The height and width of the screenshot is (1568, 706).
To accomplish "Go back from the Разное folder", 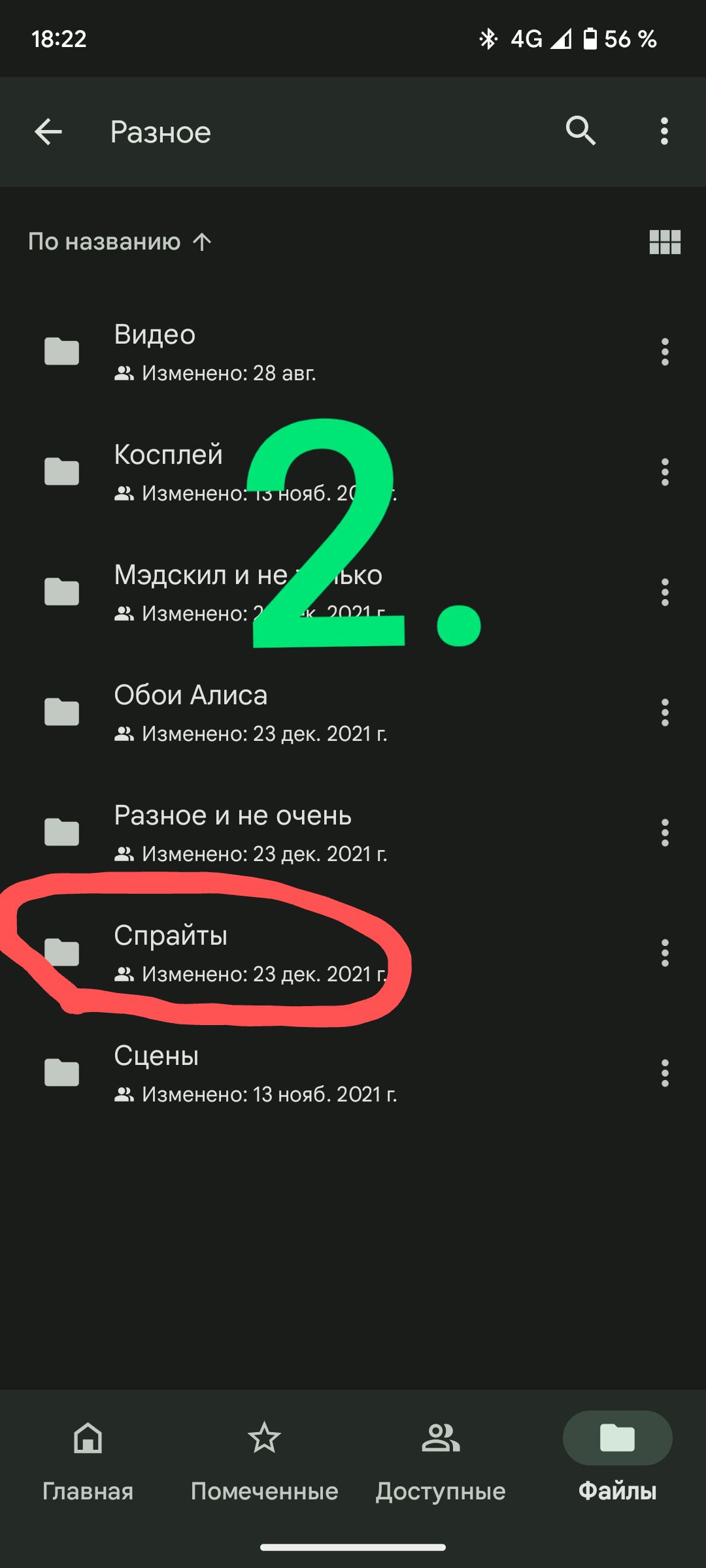I will (x=48, y=132).
